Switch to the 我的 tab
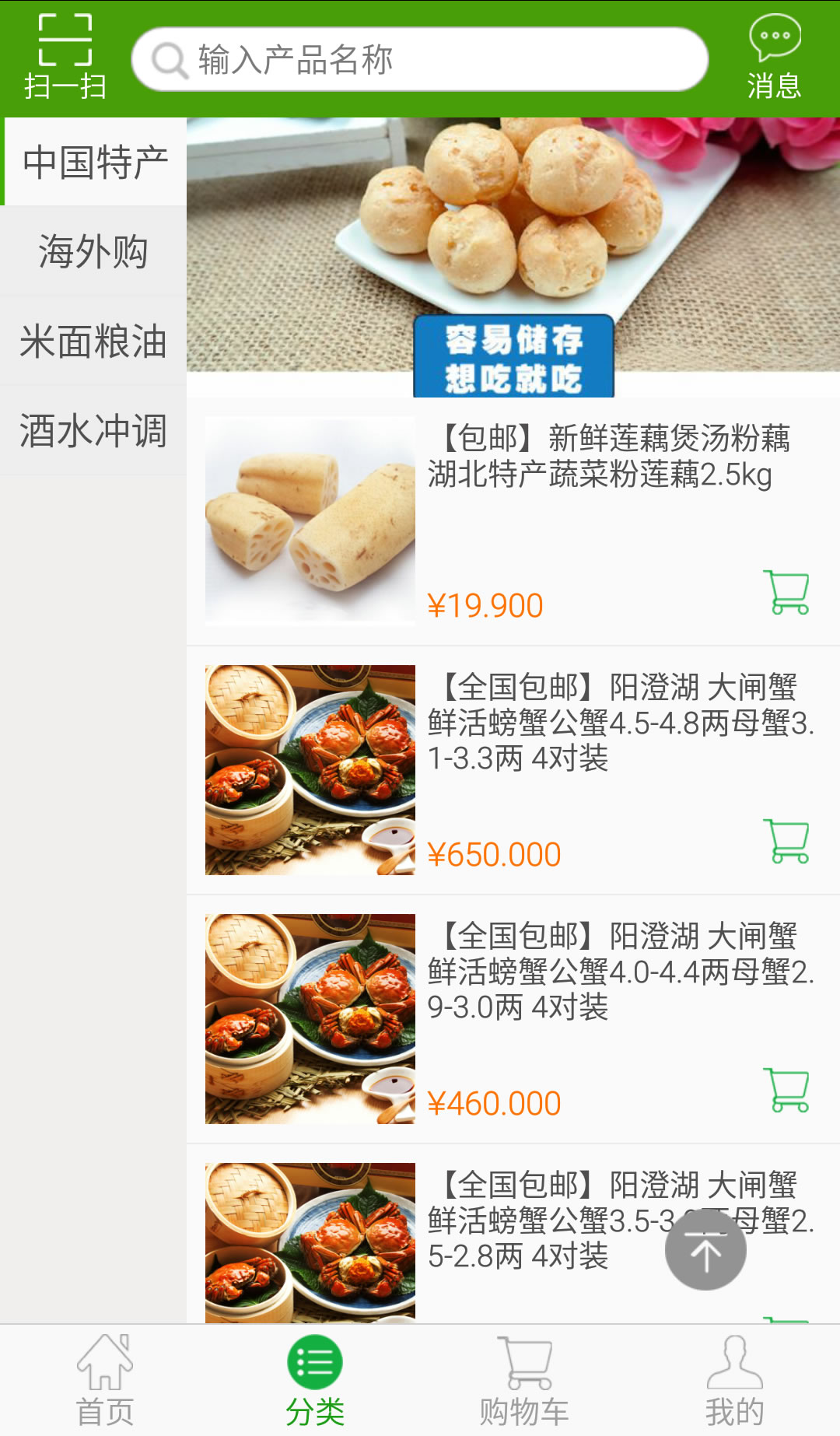The image size is (840, 1436). [x=735, y=1381]
